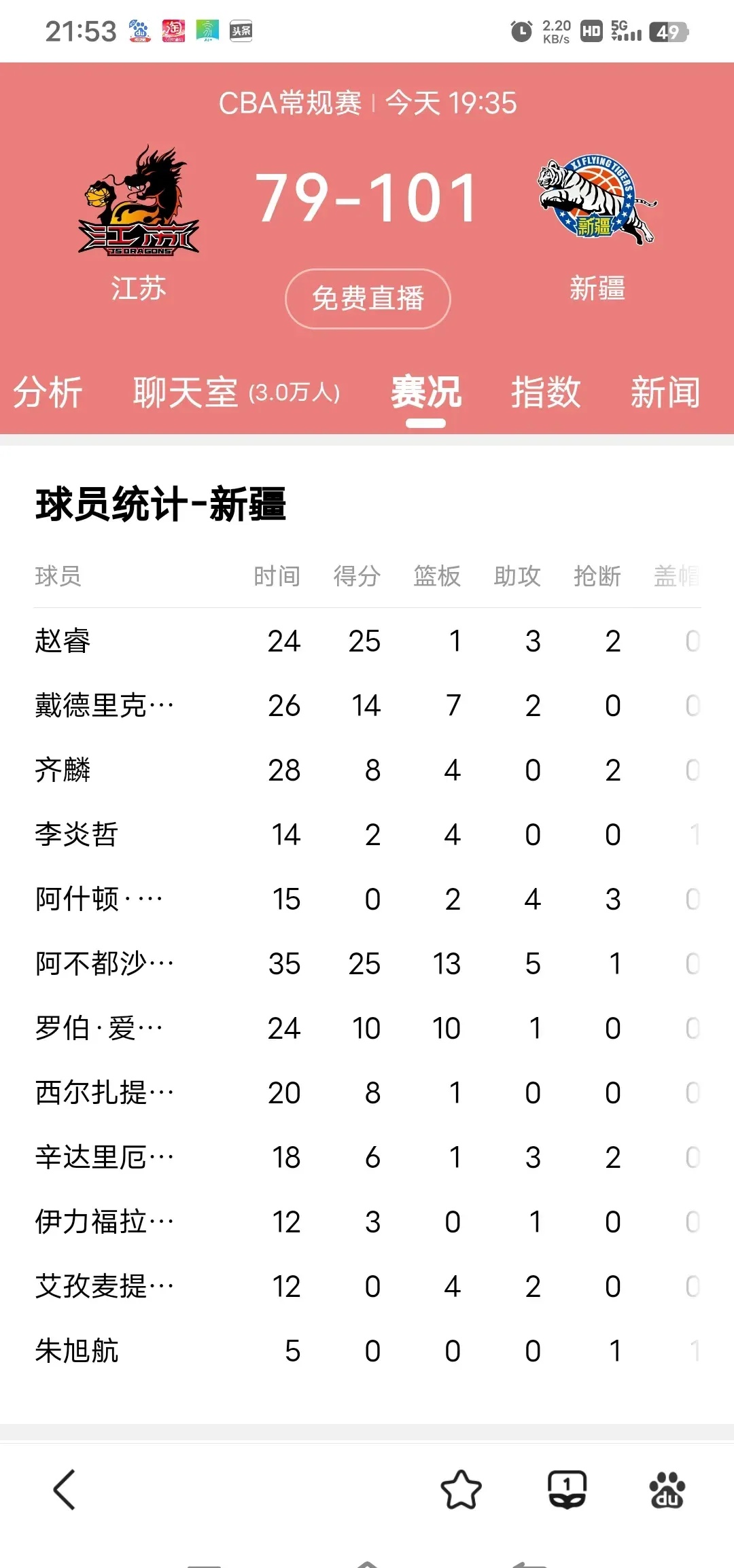Expand the truncated name 西尔扎提···
This screenshot has height=1568, width=734.
102,1092
